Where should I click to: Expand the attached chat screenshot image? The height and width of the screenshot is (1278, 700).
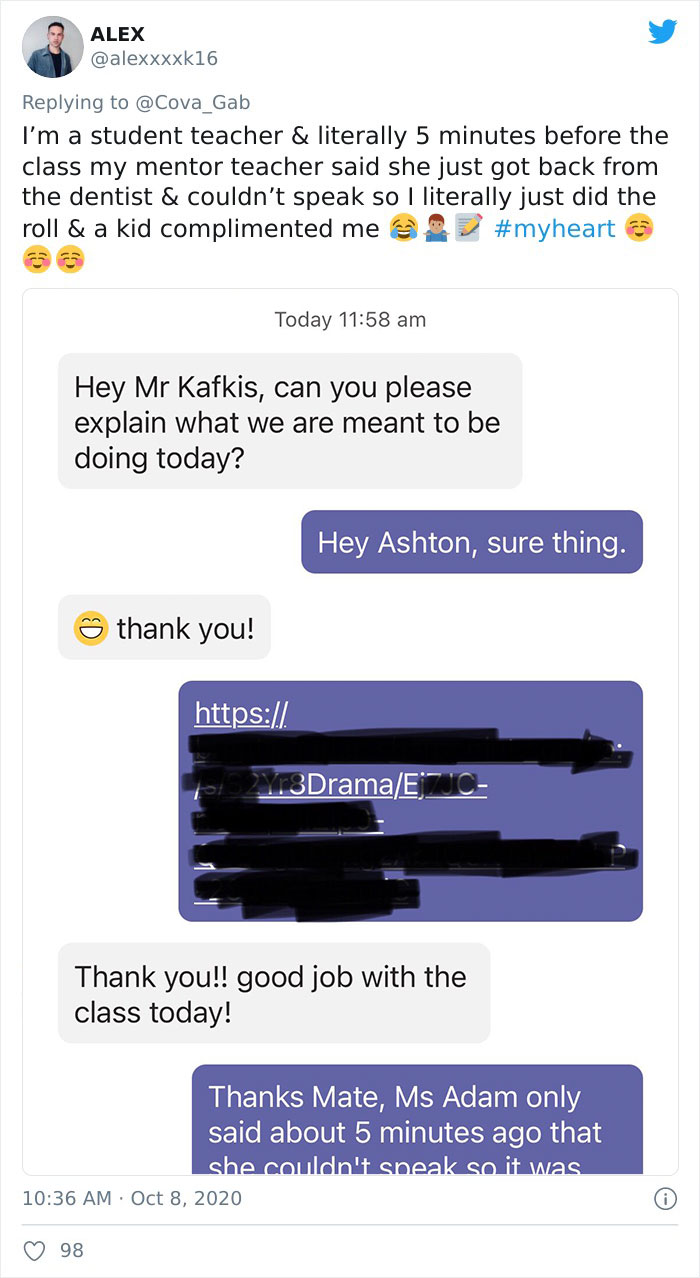click(x=350, y=732)
